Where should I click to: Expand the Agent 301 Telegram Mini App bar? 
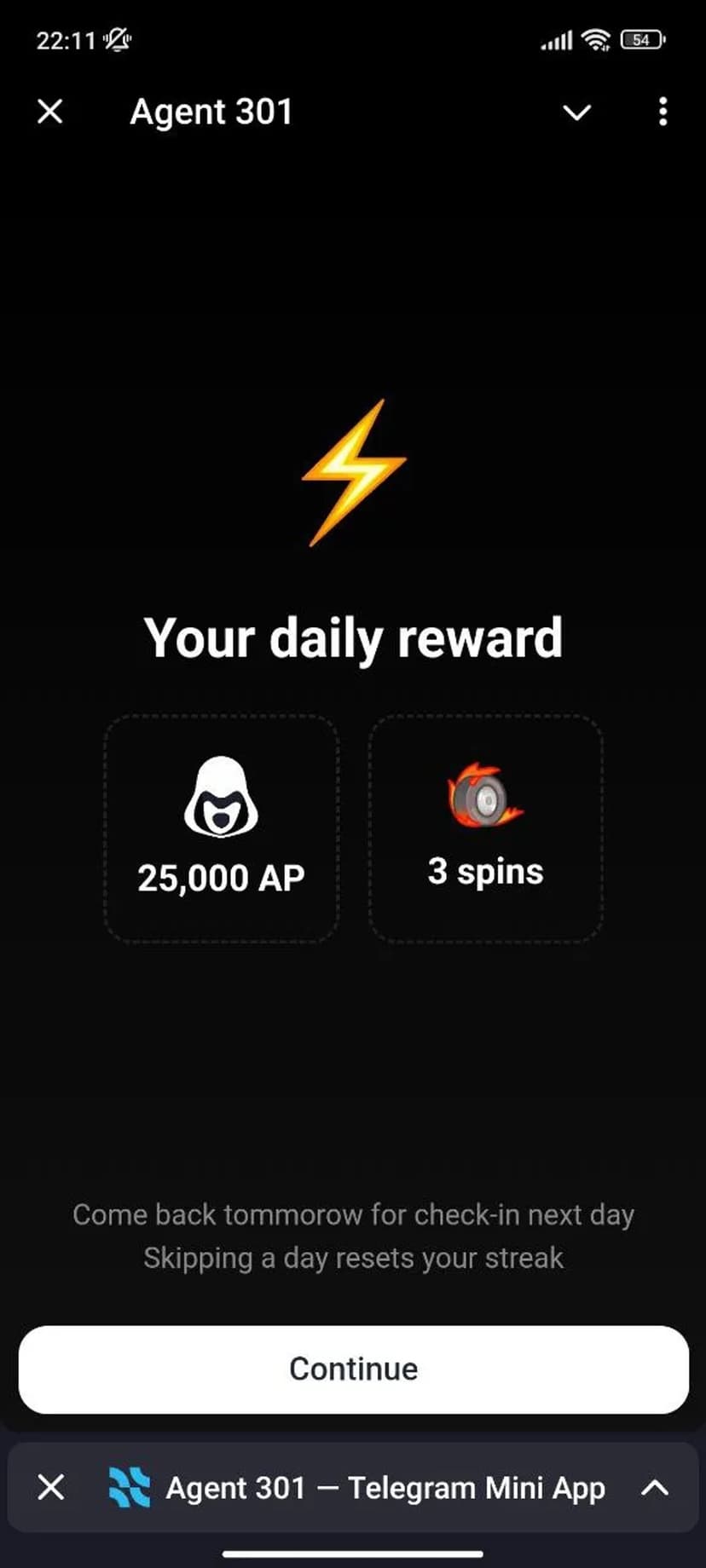(x=654, y=1488)
